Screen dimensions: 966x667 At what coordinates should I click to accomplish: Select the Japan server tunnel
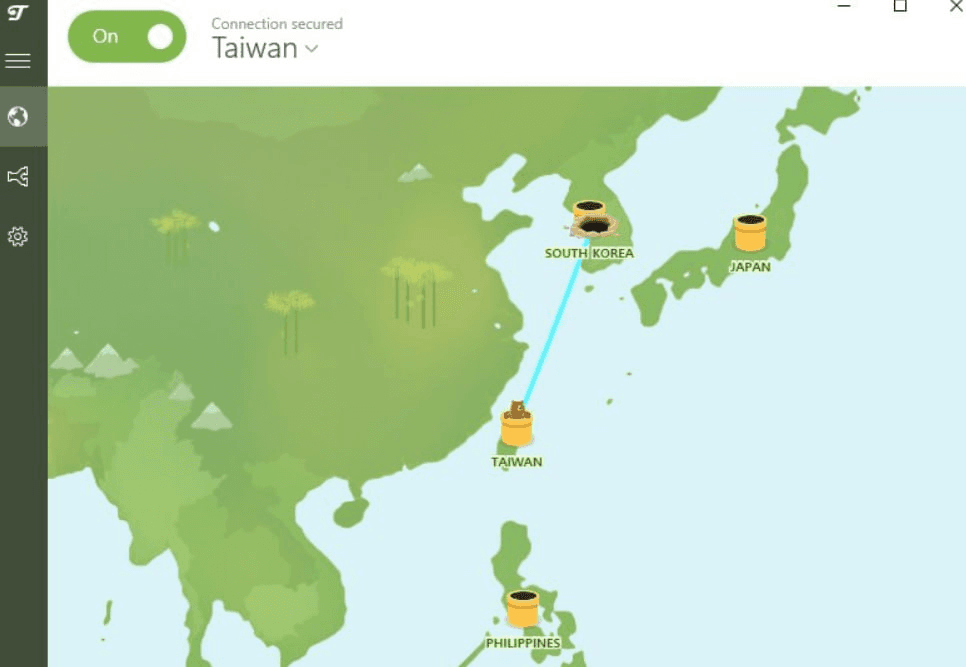tap(749, 234)
